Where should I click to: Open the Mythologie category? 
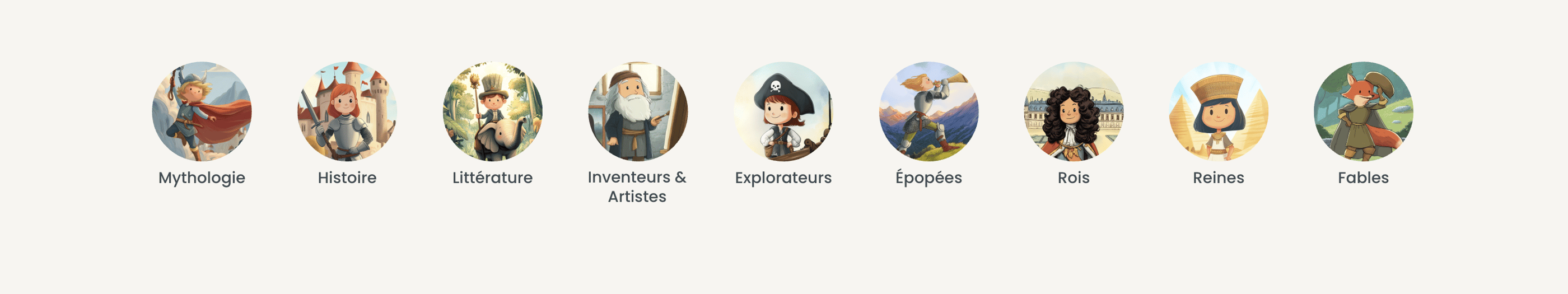[202, 111]
